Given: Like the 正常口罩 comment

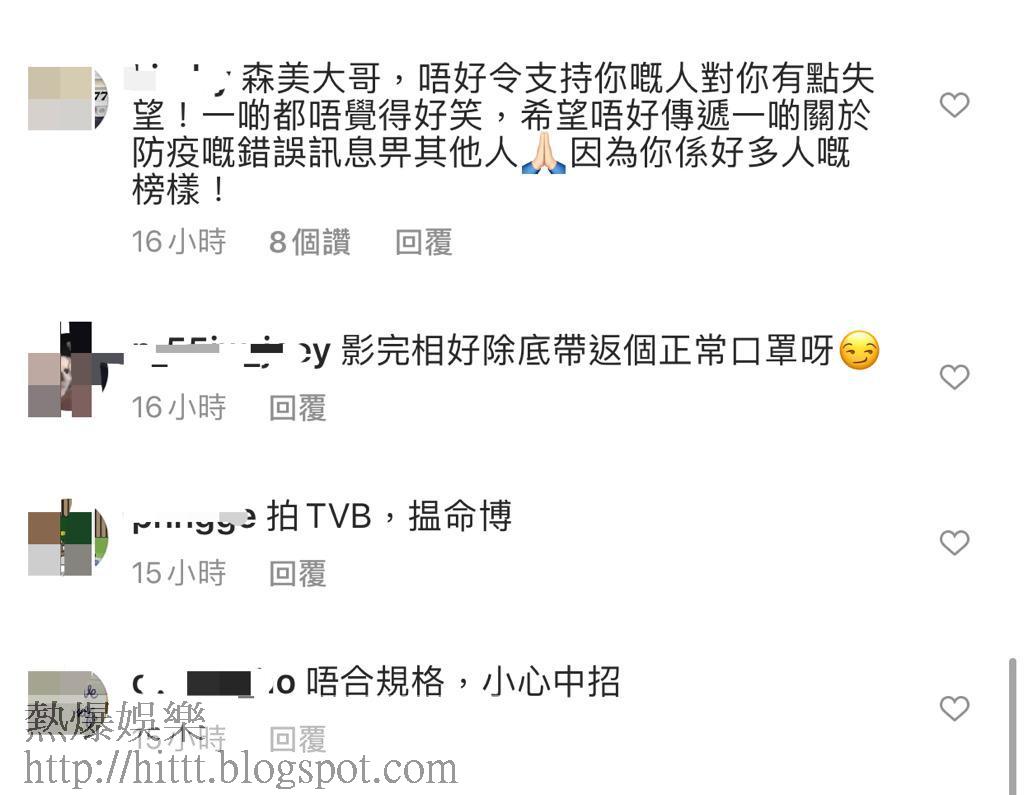Looking at the screenshot, I should point(954,376).
